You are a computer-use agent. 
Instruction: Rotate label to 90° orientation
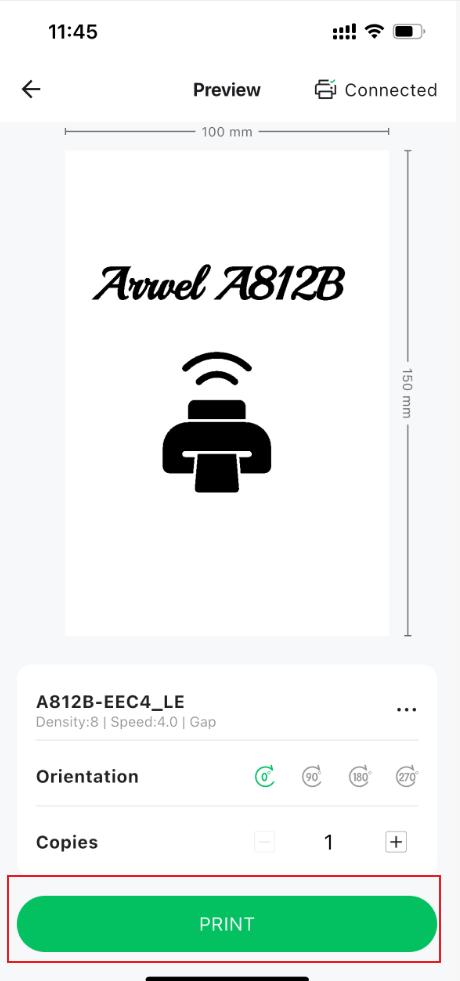(x=312, y=776)
